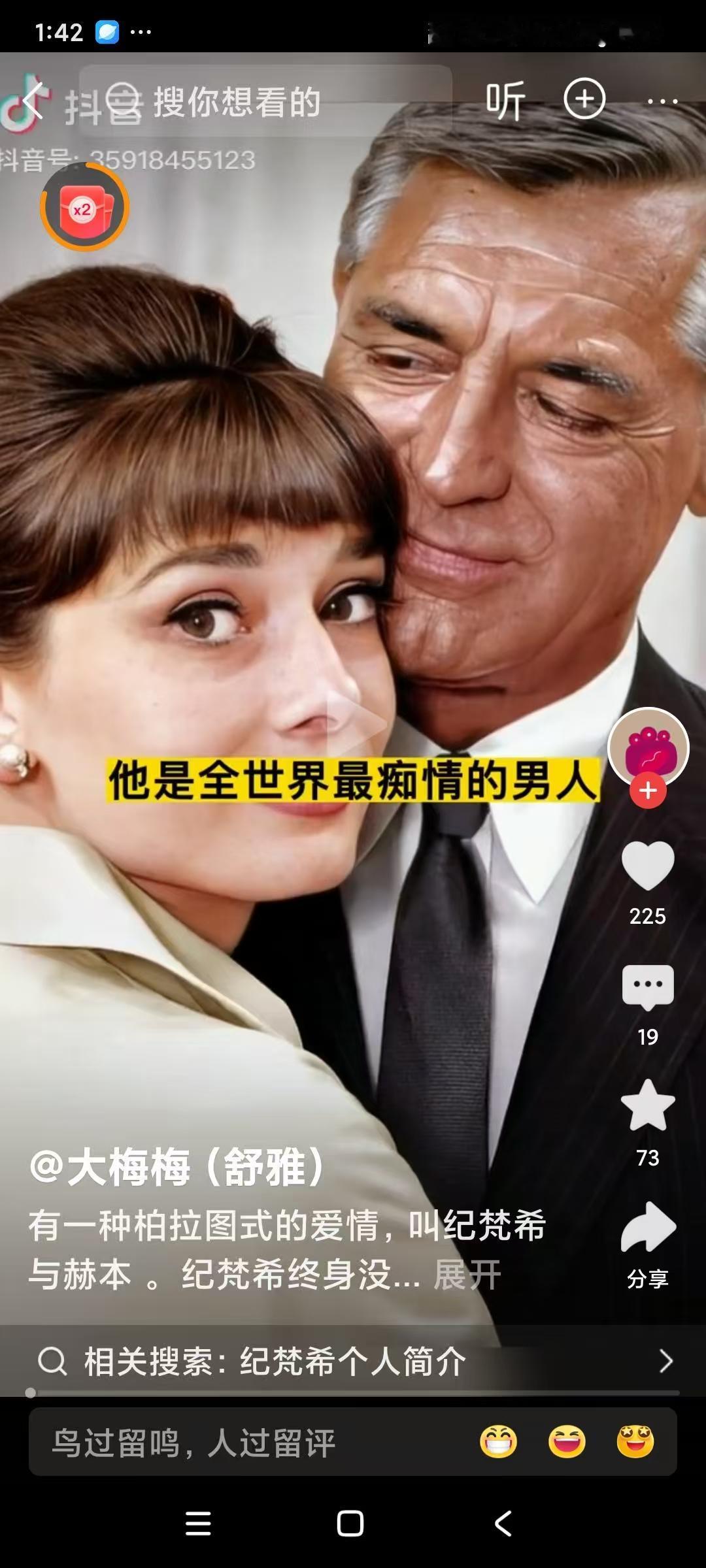
Task: Tap the chevron beside related search
Action: point(667,1361)
